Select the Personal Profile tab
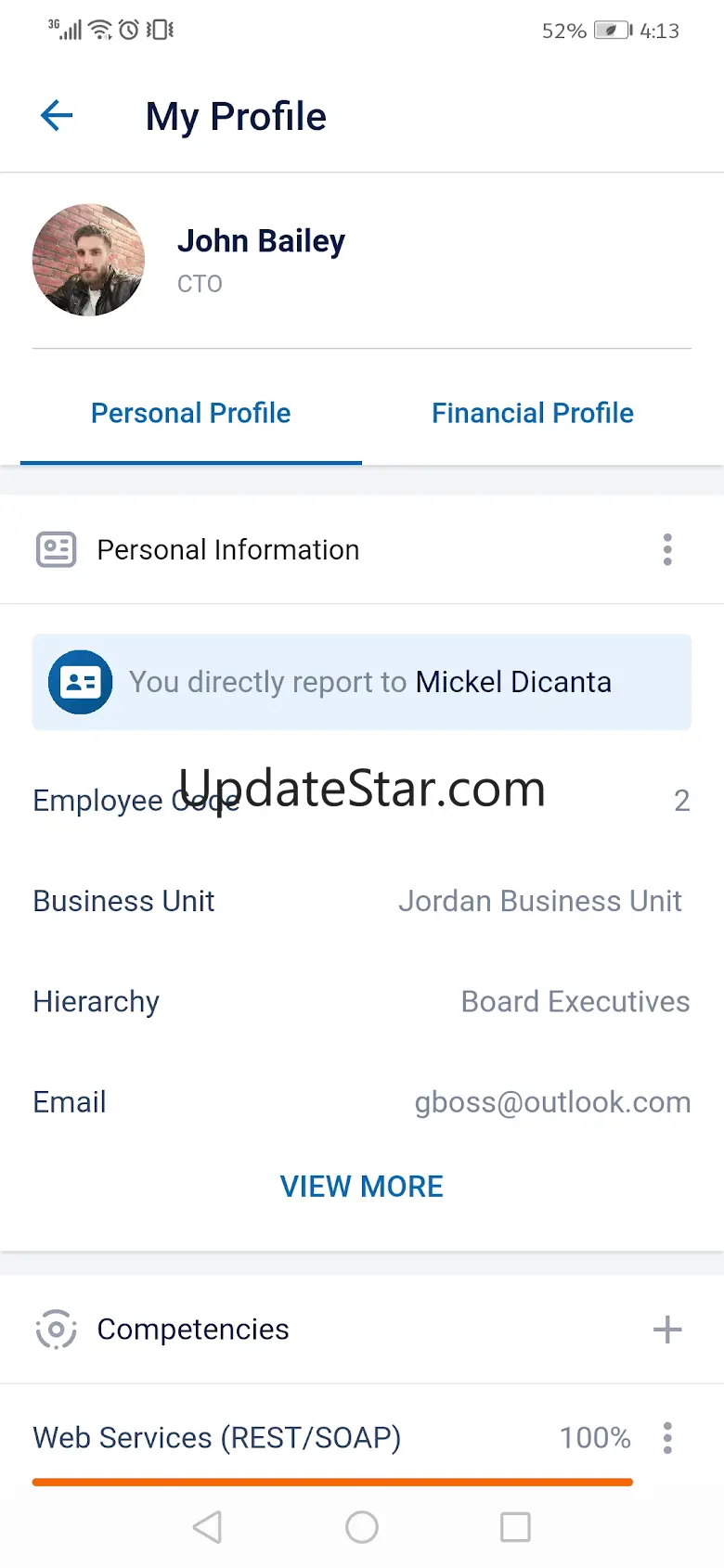The width and height of the screenshot is (724, 1568). 191,413
